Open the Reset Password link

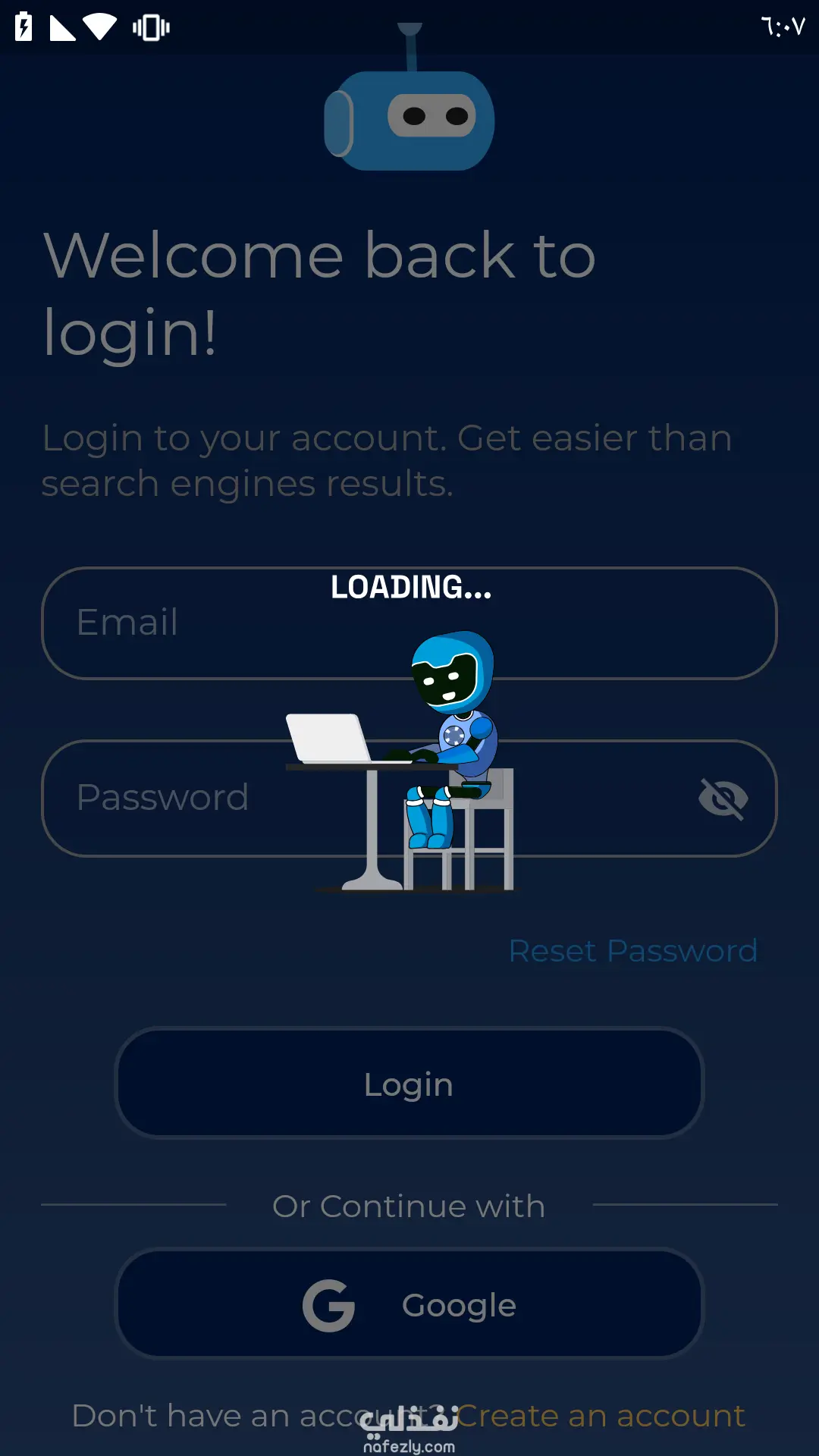632,951
